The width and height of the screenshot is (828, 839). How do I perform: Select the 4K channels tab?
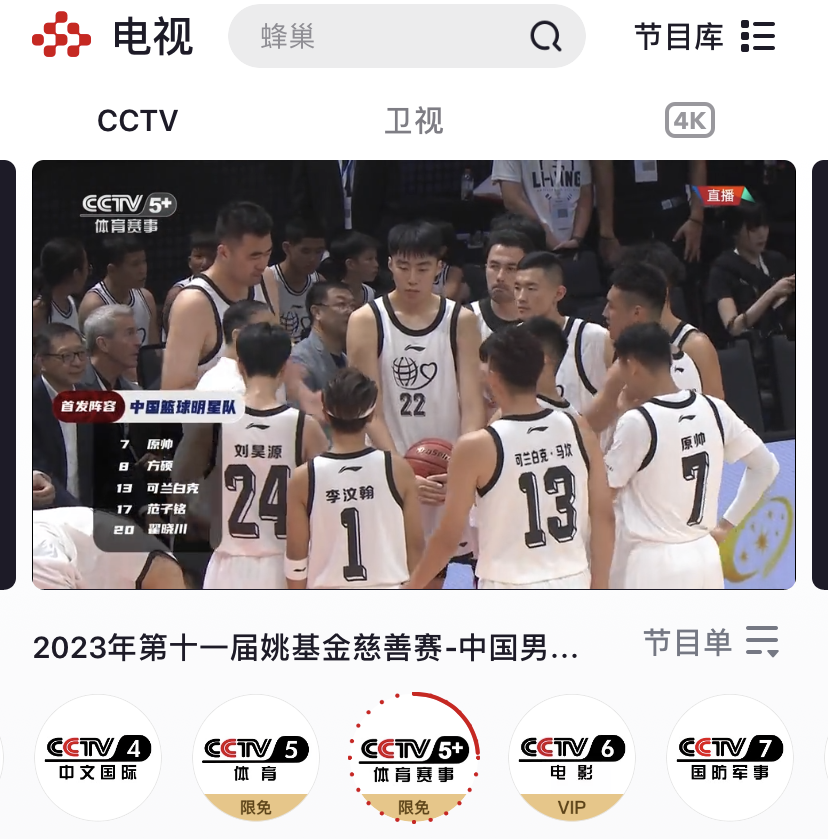[690, 121]
